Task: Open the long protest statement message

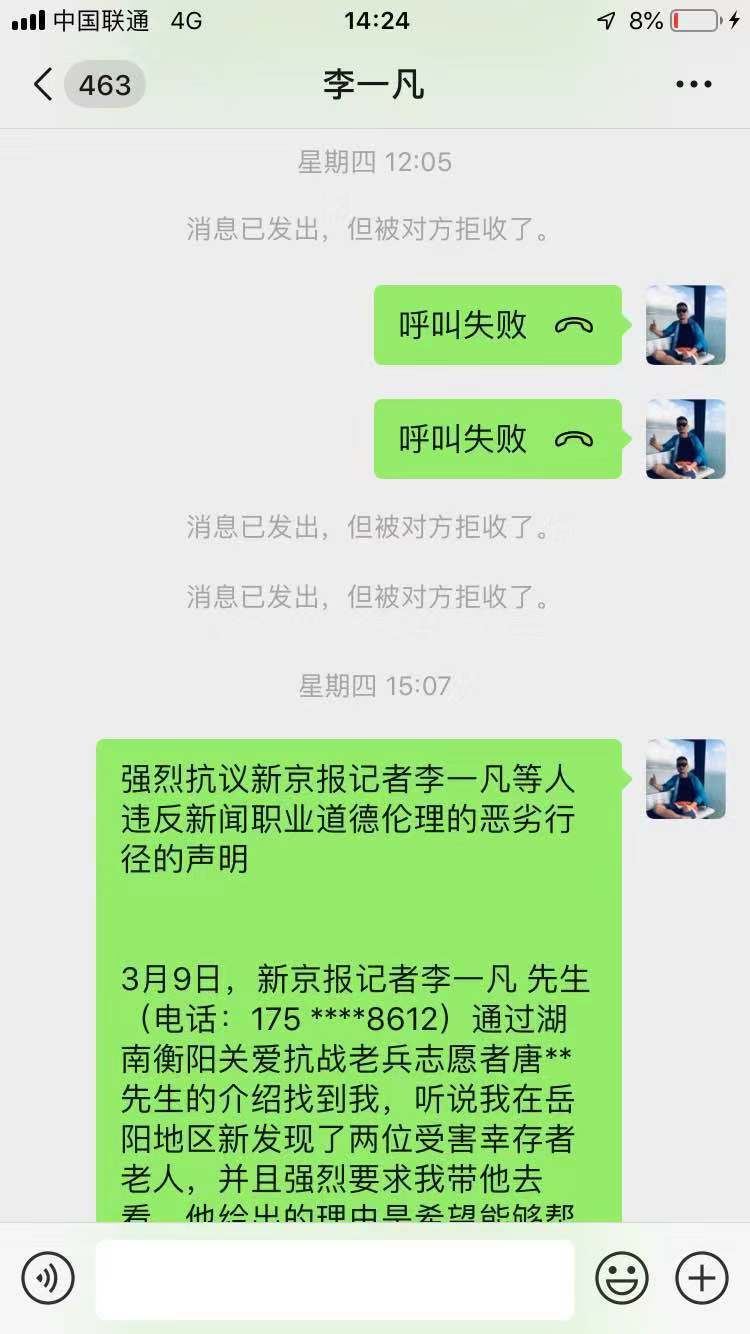Action: (x=358, y=980)
